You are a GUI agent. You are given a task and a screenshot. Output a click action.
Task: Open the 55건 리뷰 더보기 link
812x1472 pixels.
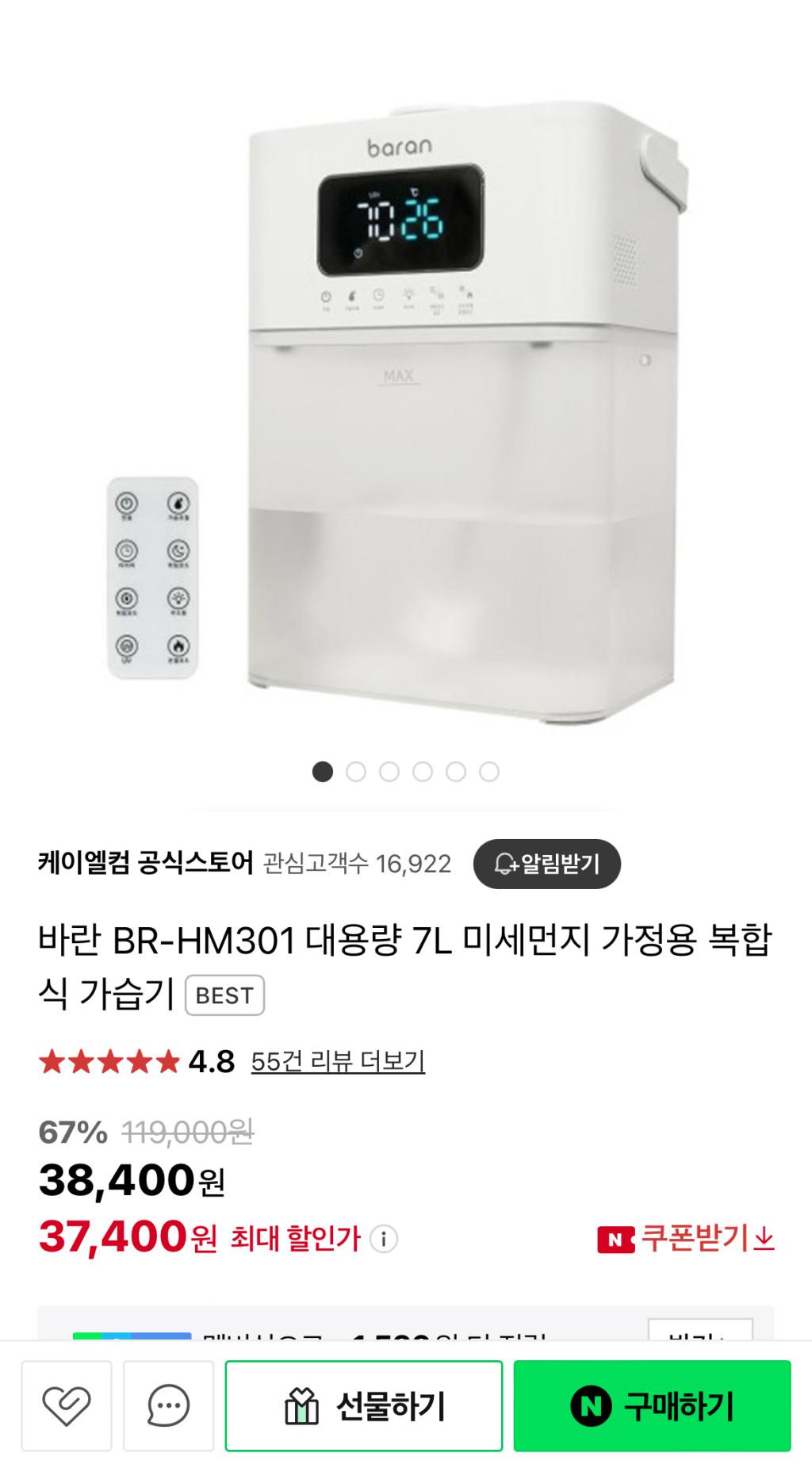click(x=338, y=1061)
